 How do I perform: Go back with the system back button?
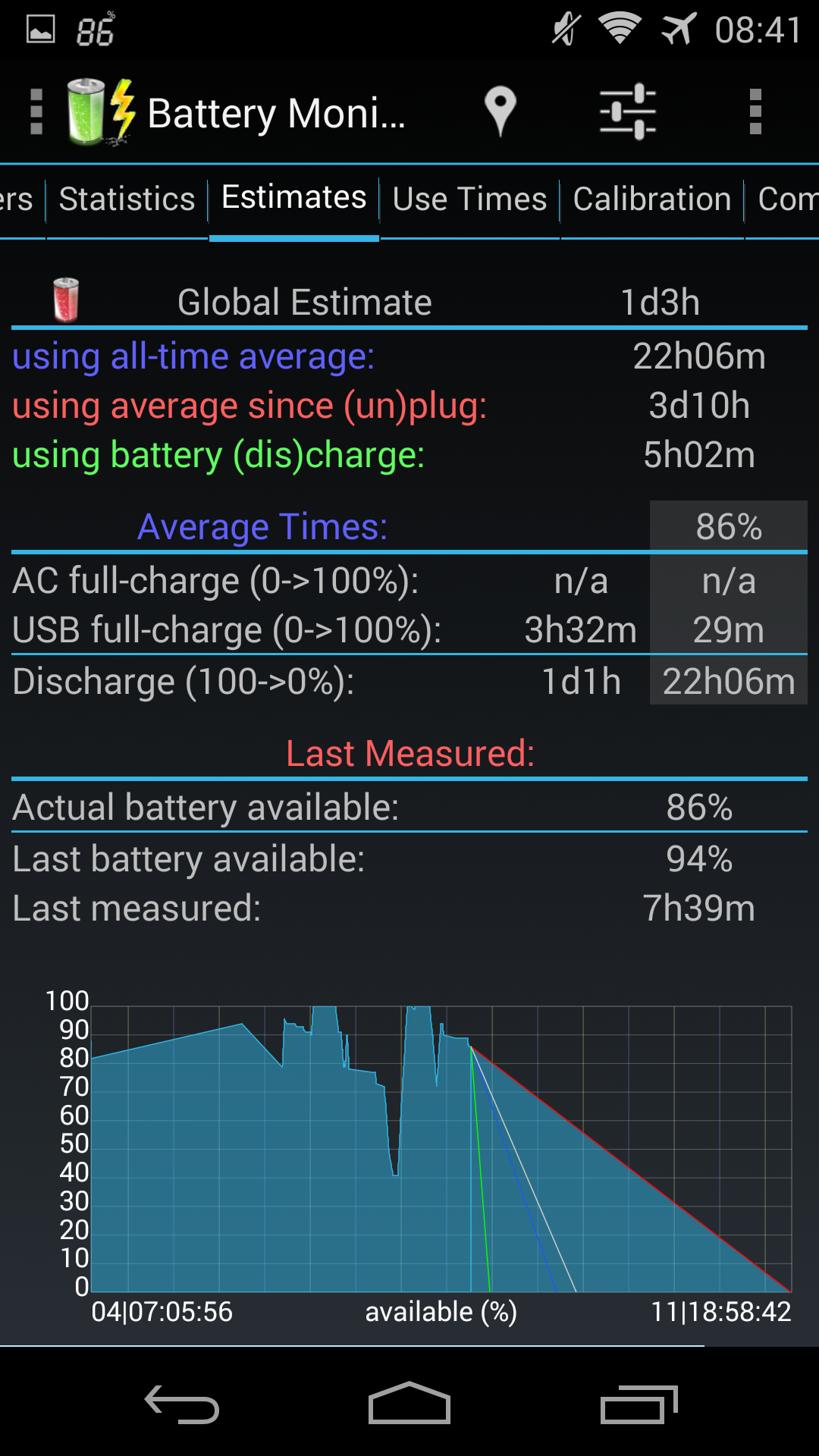[182, 1404]
